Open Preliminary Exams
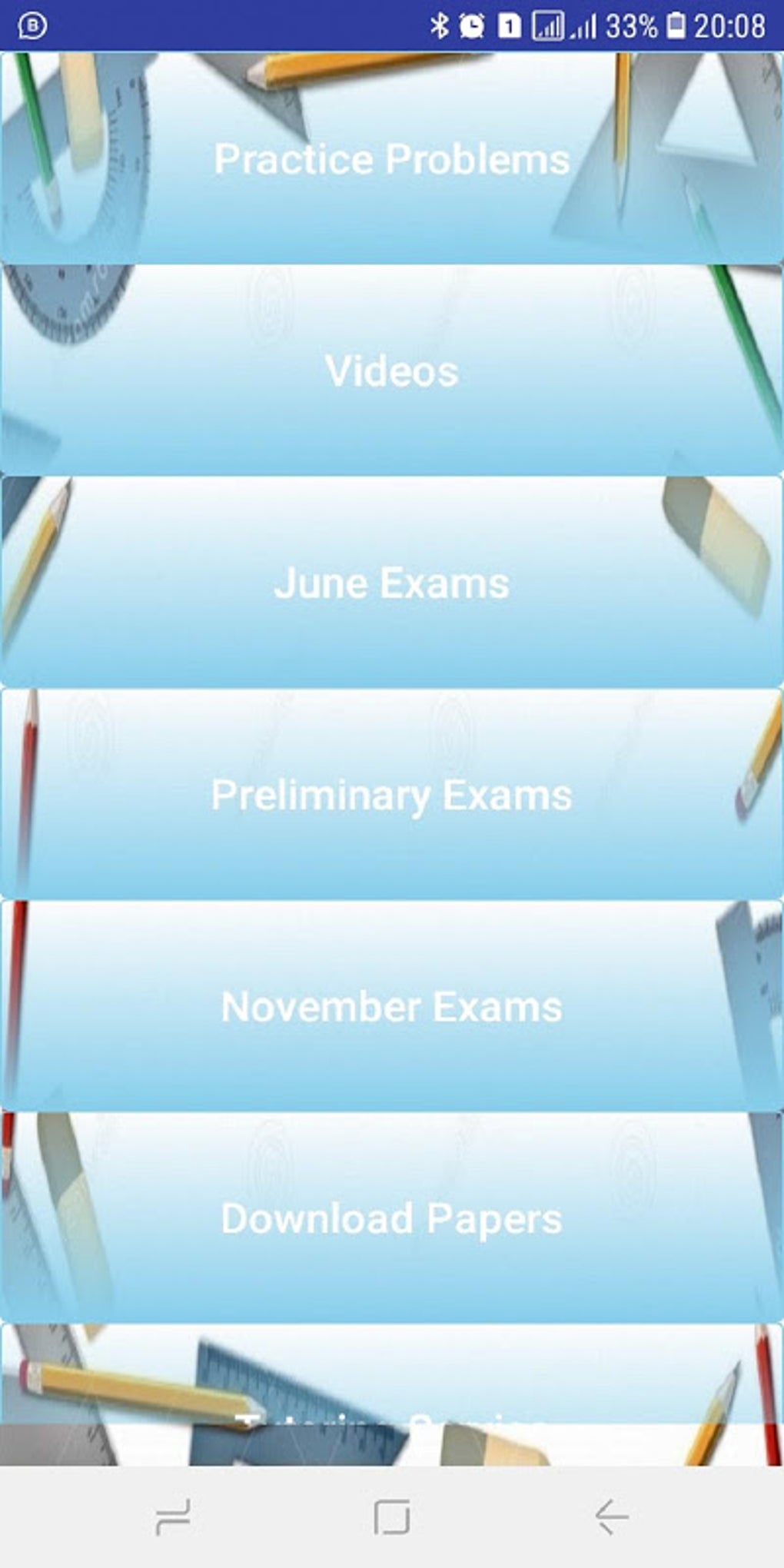784x1568 pixels. point(391,796)
